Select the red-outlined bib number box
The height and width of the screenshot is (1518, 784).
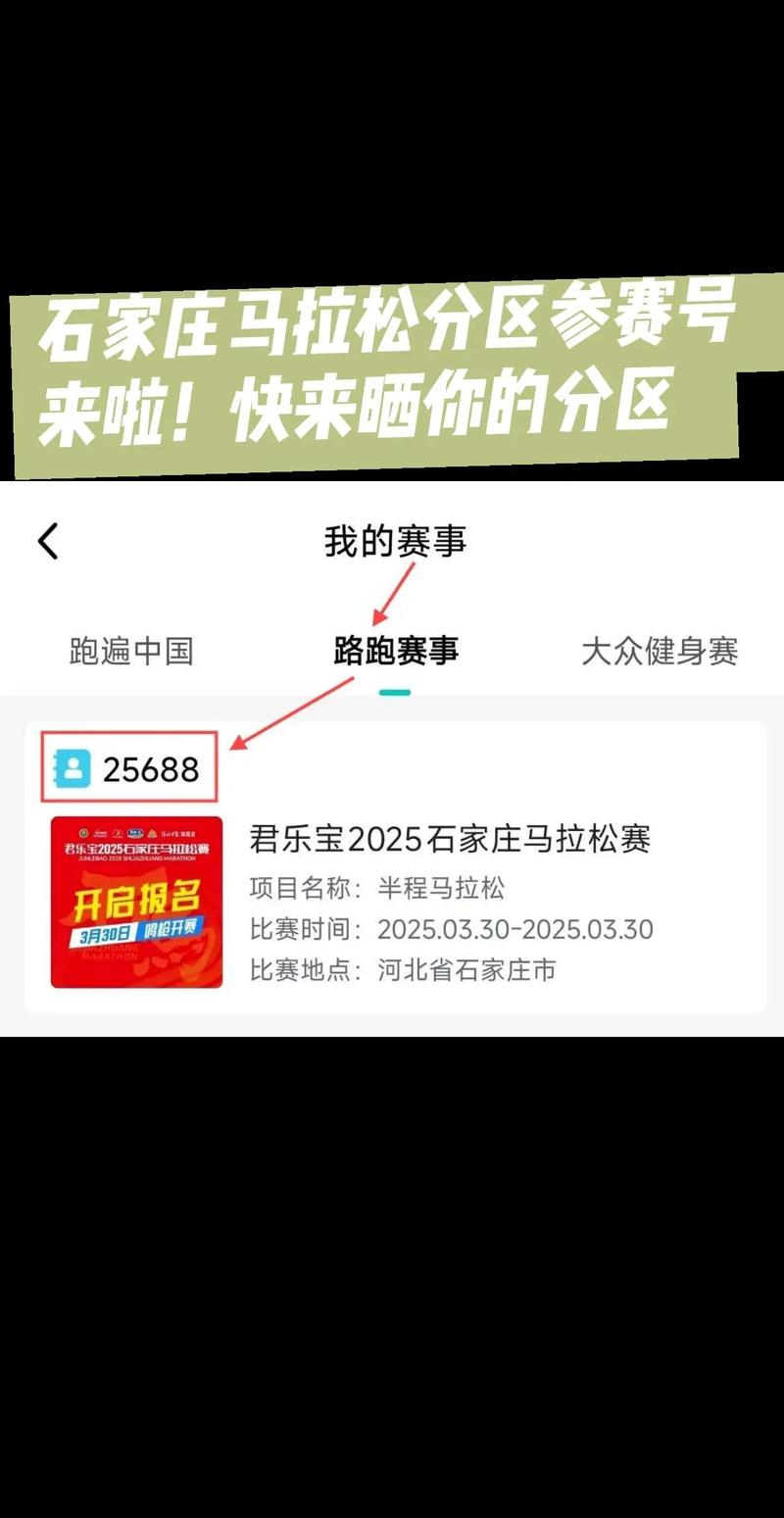(x=128, y=769)
